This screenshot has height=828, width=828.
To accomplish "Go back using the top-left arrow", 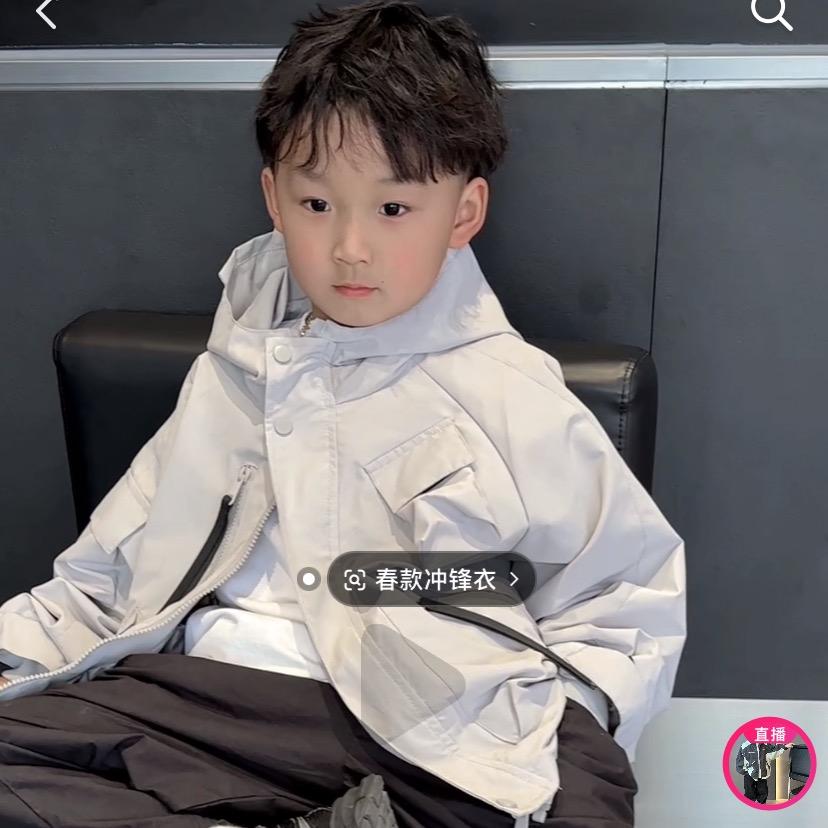I will click(45, 13).
